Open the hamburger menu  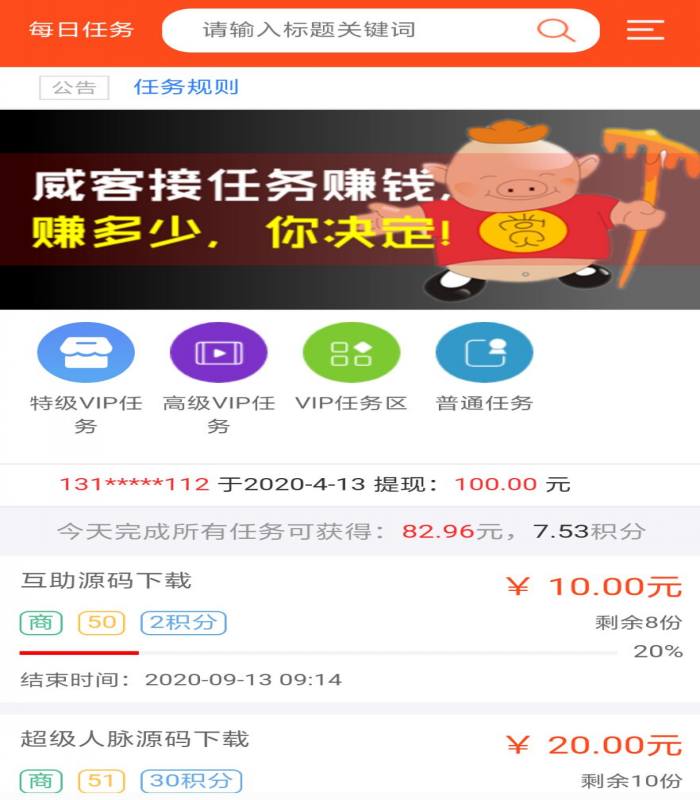click(x=645, y=30)
